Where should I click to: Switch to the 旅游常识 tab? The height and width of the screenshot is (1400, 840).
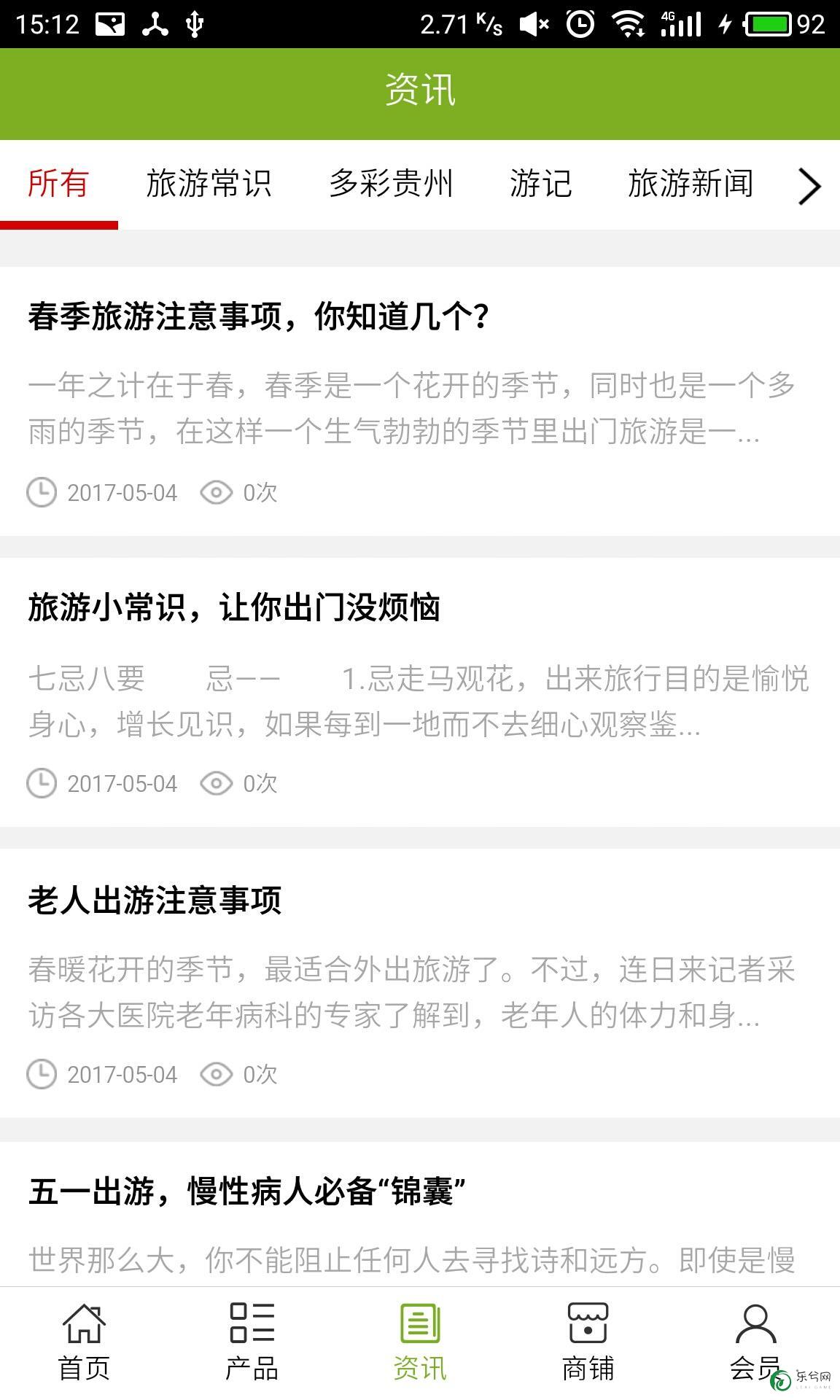coord(209,184)
